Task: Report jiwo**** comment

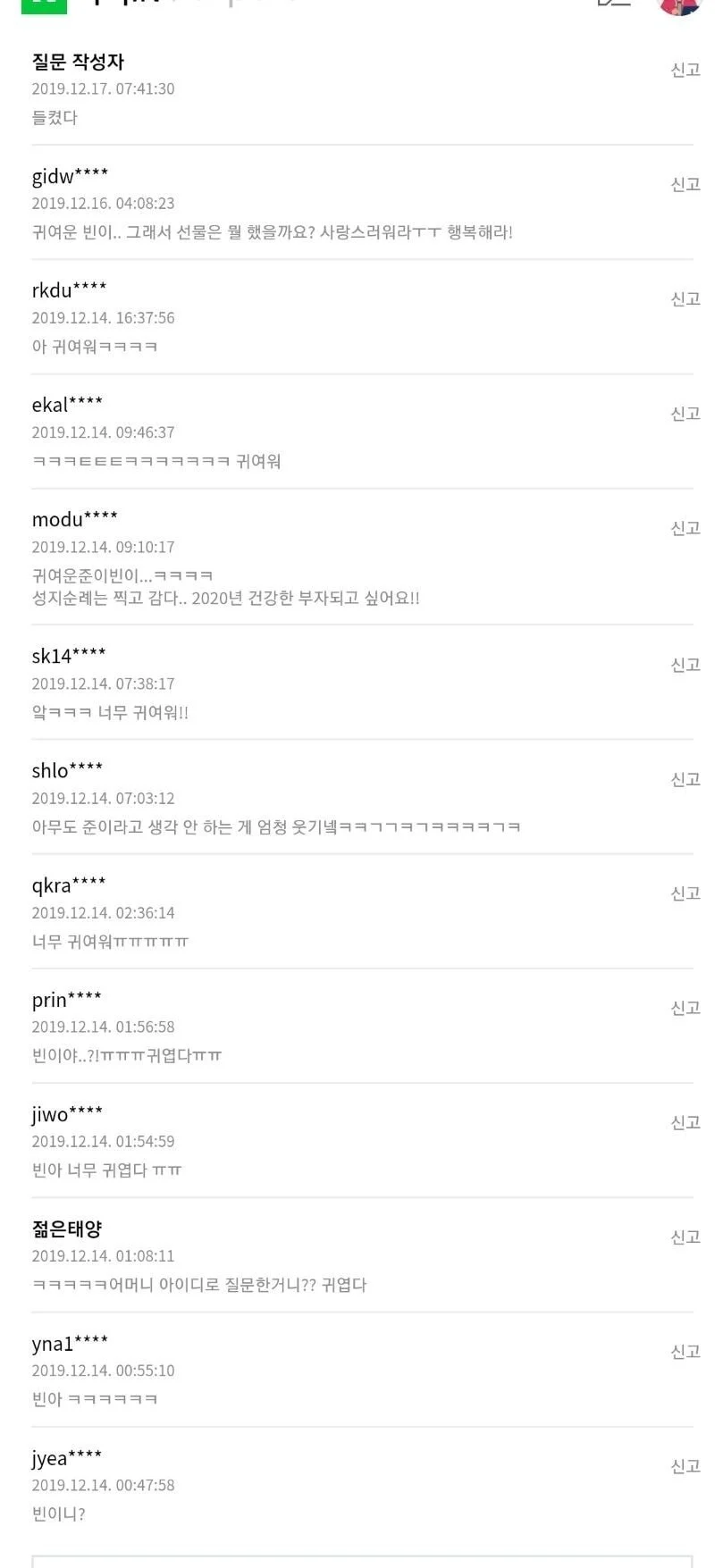Action: (x=685, y=1121)
